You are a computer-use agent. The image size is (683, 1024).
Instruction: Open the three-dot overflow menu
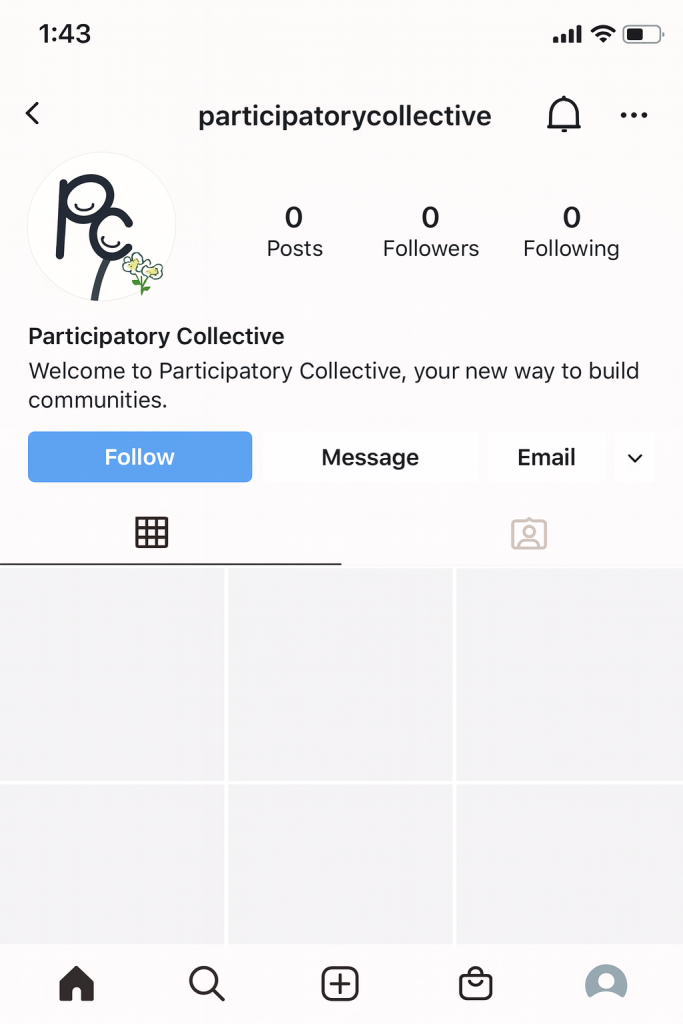click(x=634, y=116)
